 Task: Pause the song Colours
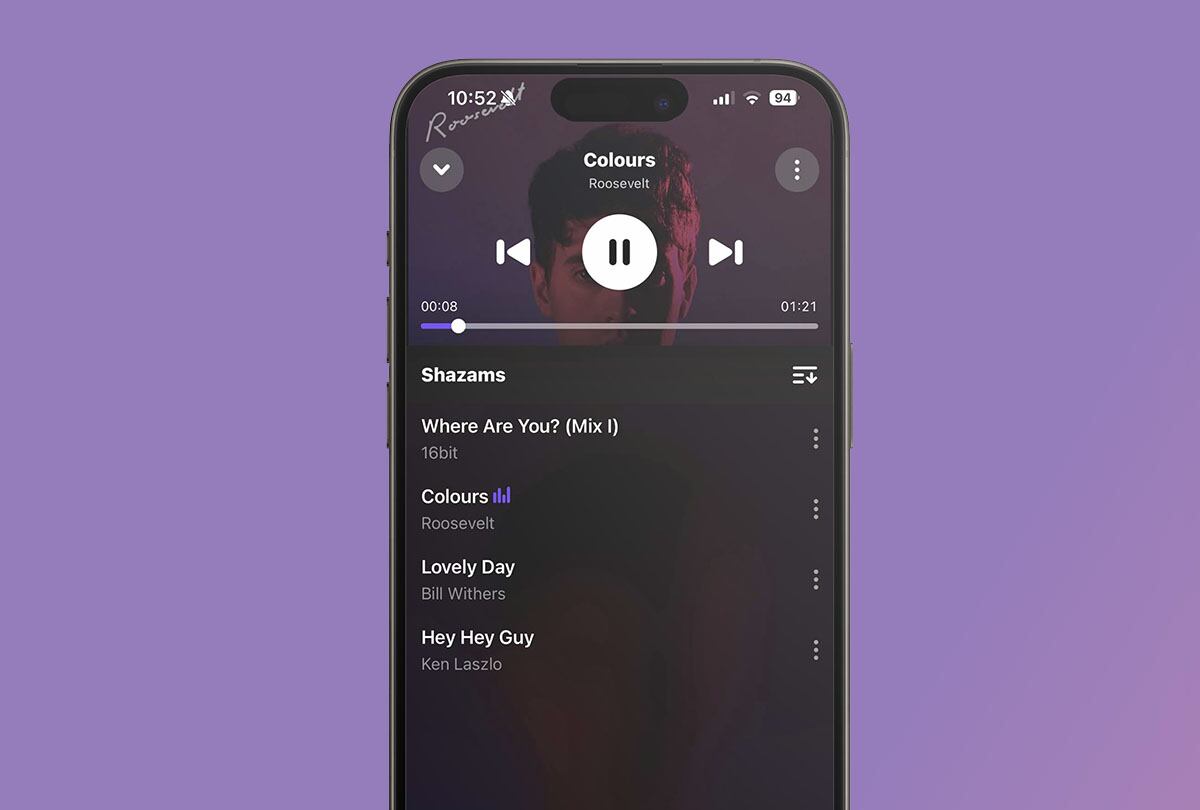coord(619,252)
